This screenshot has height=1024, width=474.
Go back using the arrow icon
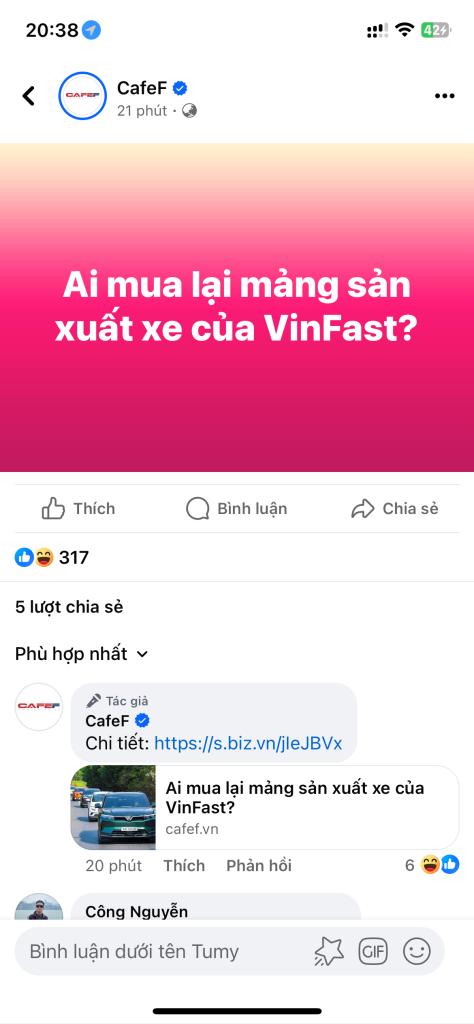pyautogui.click(x=28, y=96)
